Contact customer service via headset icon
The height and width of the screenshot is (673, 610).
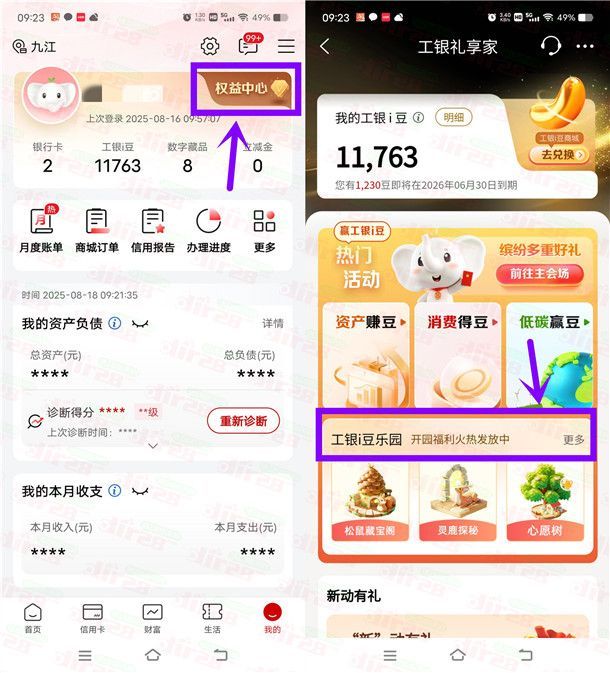[x=550, y=46]
